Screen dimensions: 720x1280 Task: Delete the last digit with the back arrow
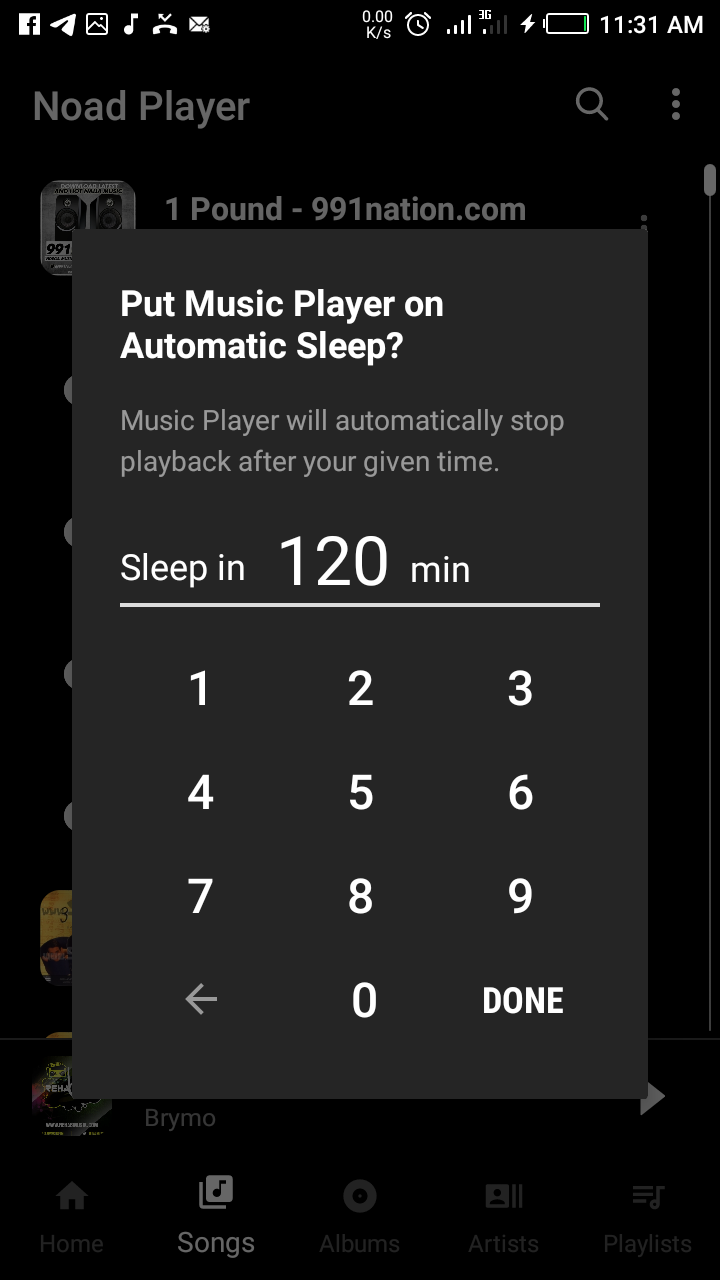[x=201, y=999]
